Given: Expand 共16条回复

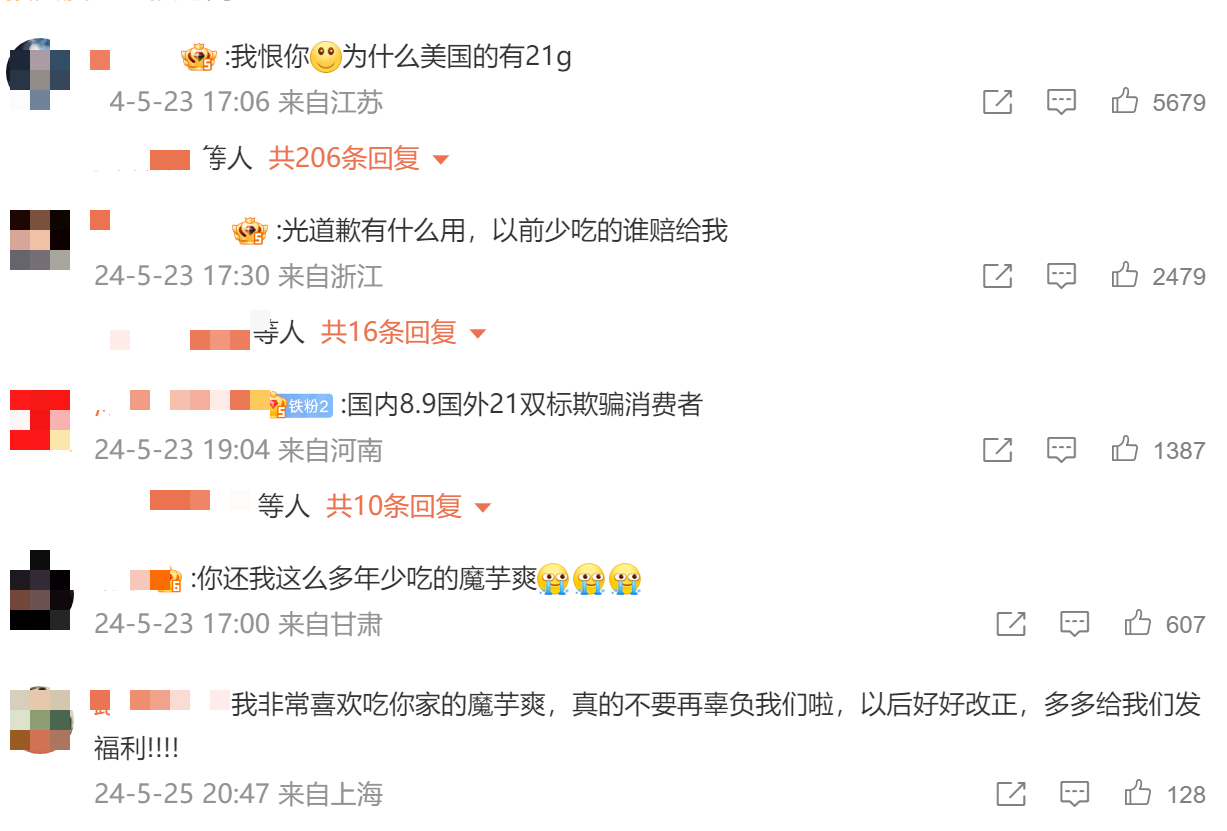Looking at the screenshot, I should click(403, 332).
